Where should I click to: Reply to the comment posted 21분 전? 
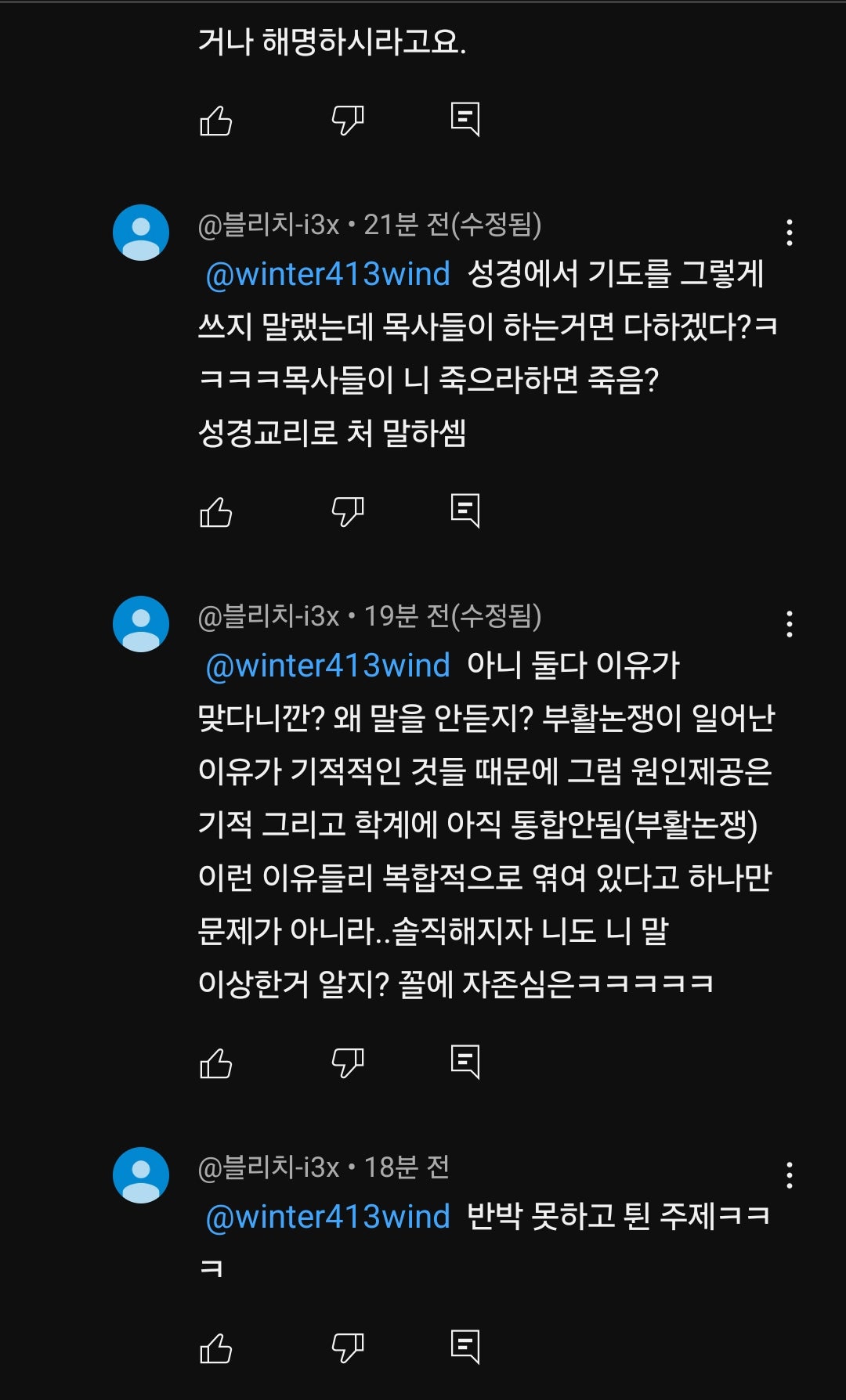click(x=465, y=511)
